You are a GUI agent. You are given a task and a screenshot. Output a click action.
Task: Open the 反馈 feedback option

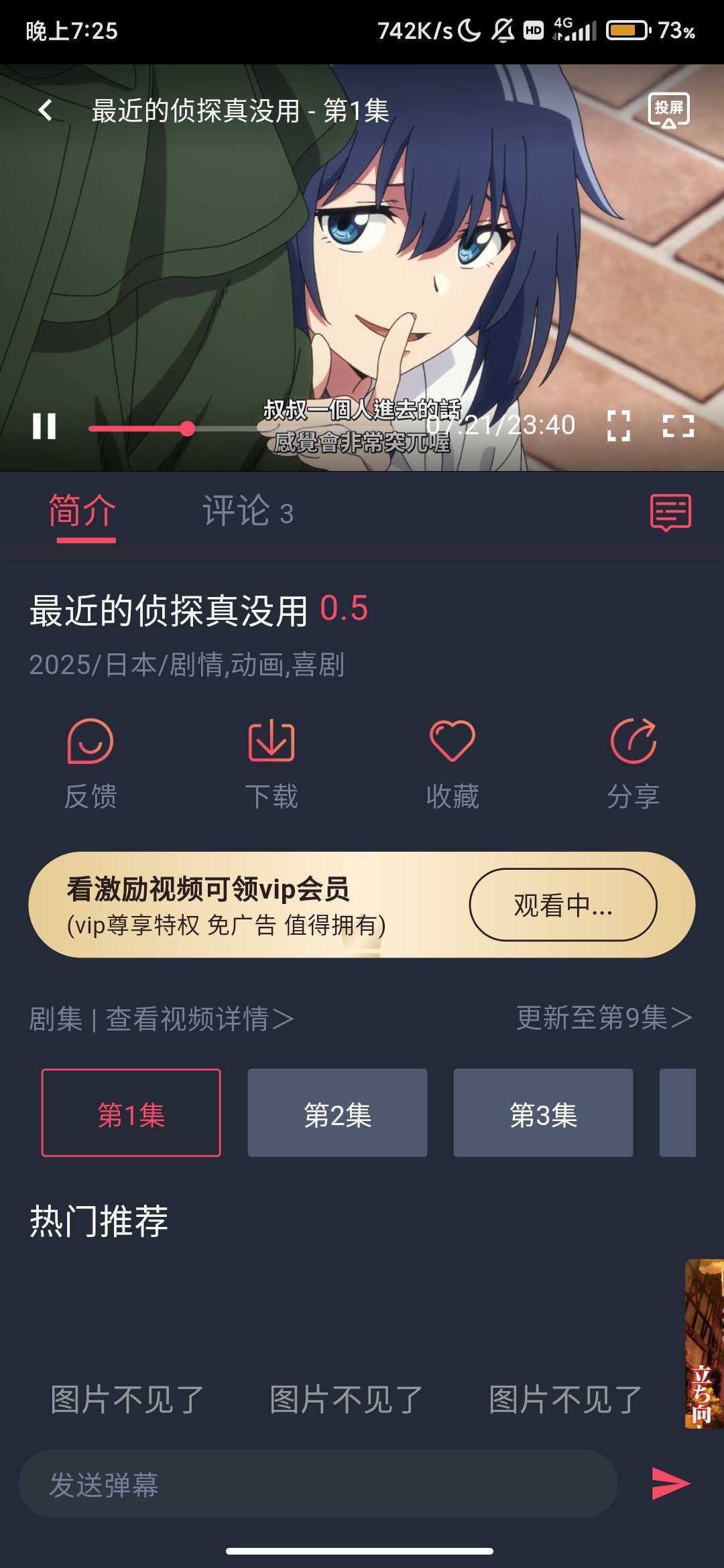[x=90, y=764]
